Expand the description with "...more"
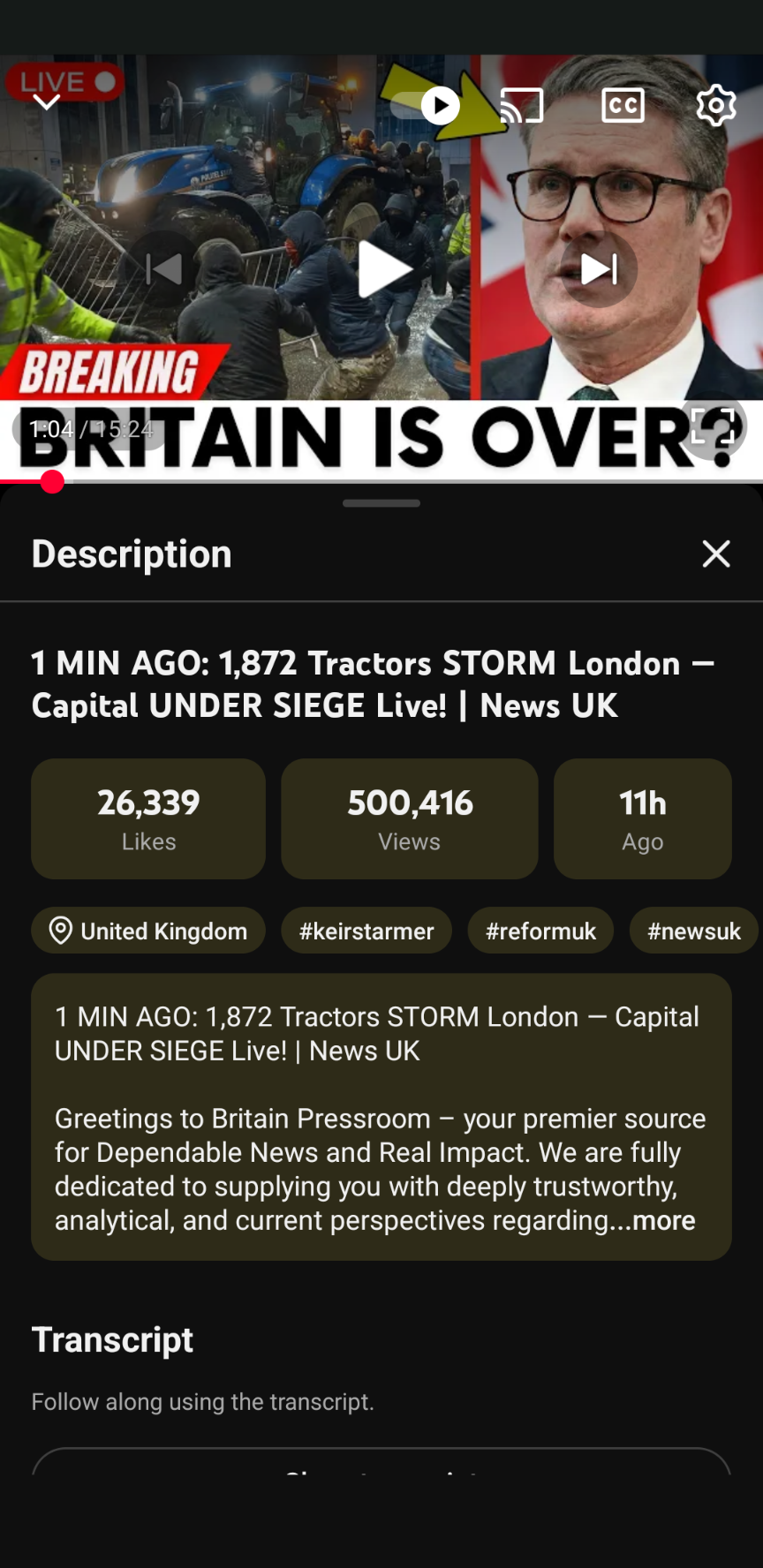This screenshot has height=1568, width=763. click(x=663, y=1220)
